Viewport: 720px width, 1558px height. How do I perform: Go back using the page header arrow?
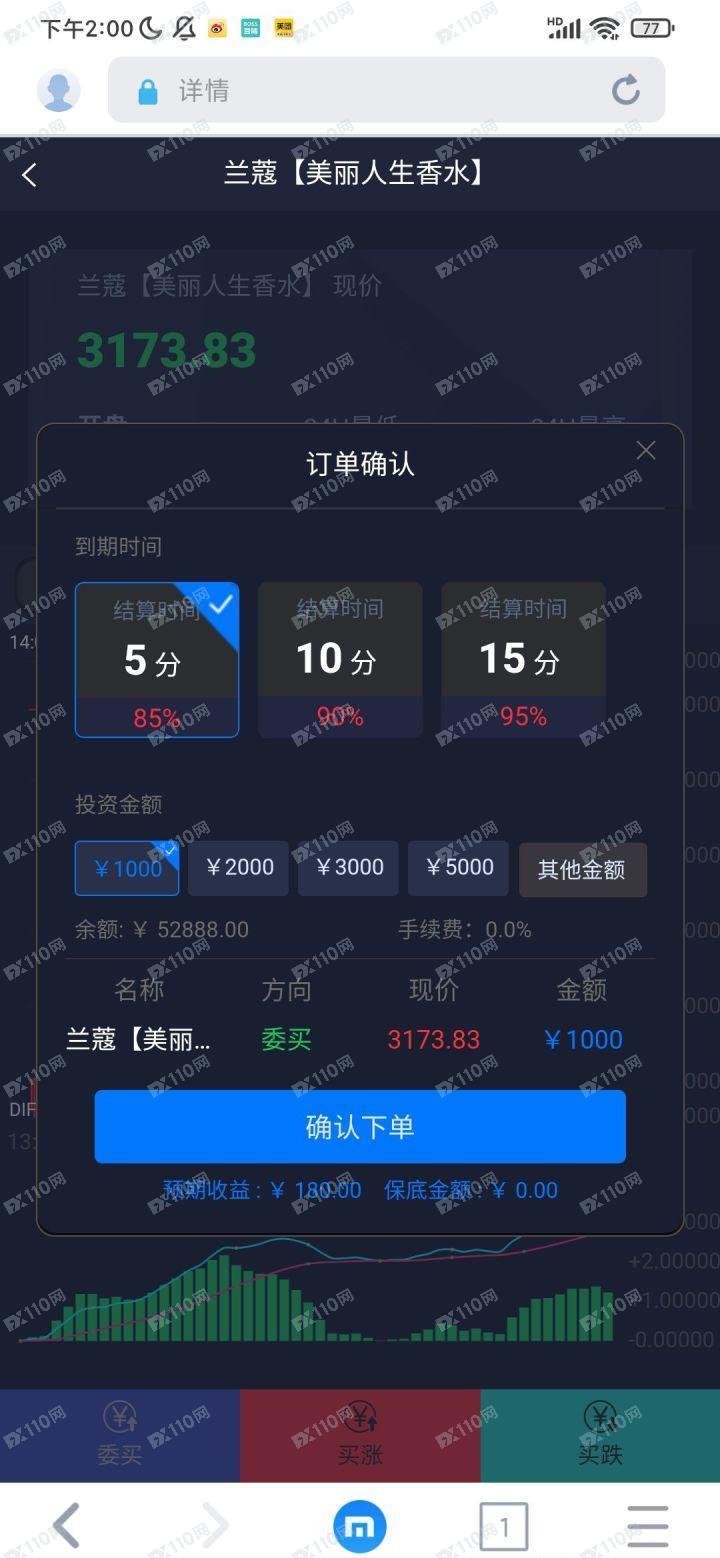[x=30, y=175]
